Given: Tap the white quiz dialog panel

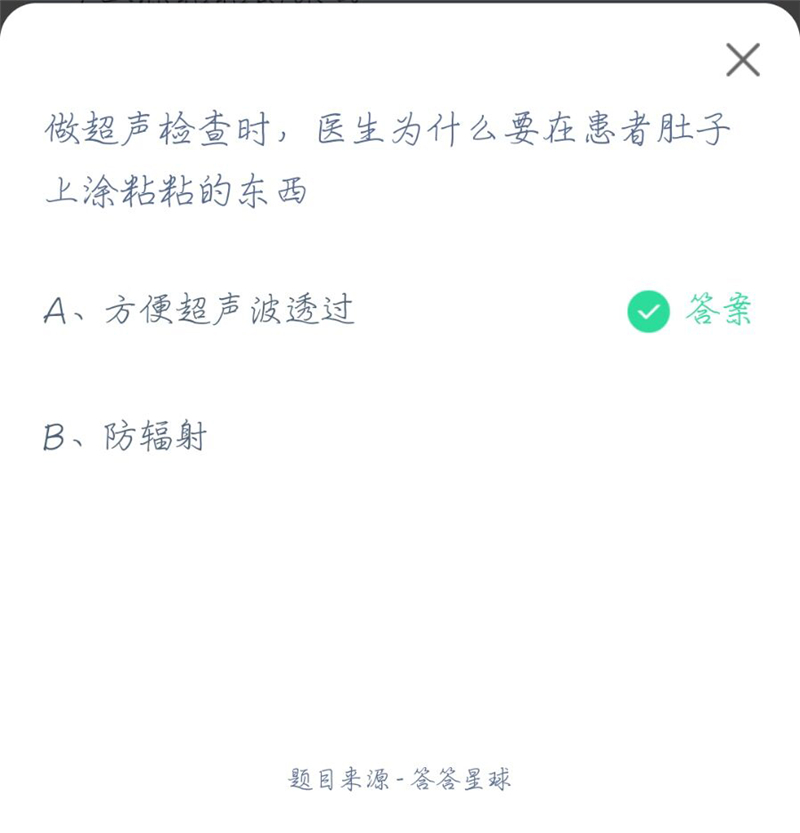Looking at the screenshot, I should click(x=400, y=600).
